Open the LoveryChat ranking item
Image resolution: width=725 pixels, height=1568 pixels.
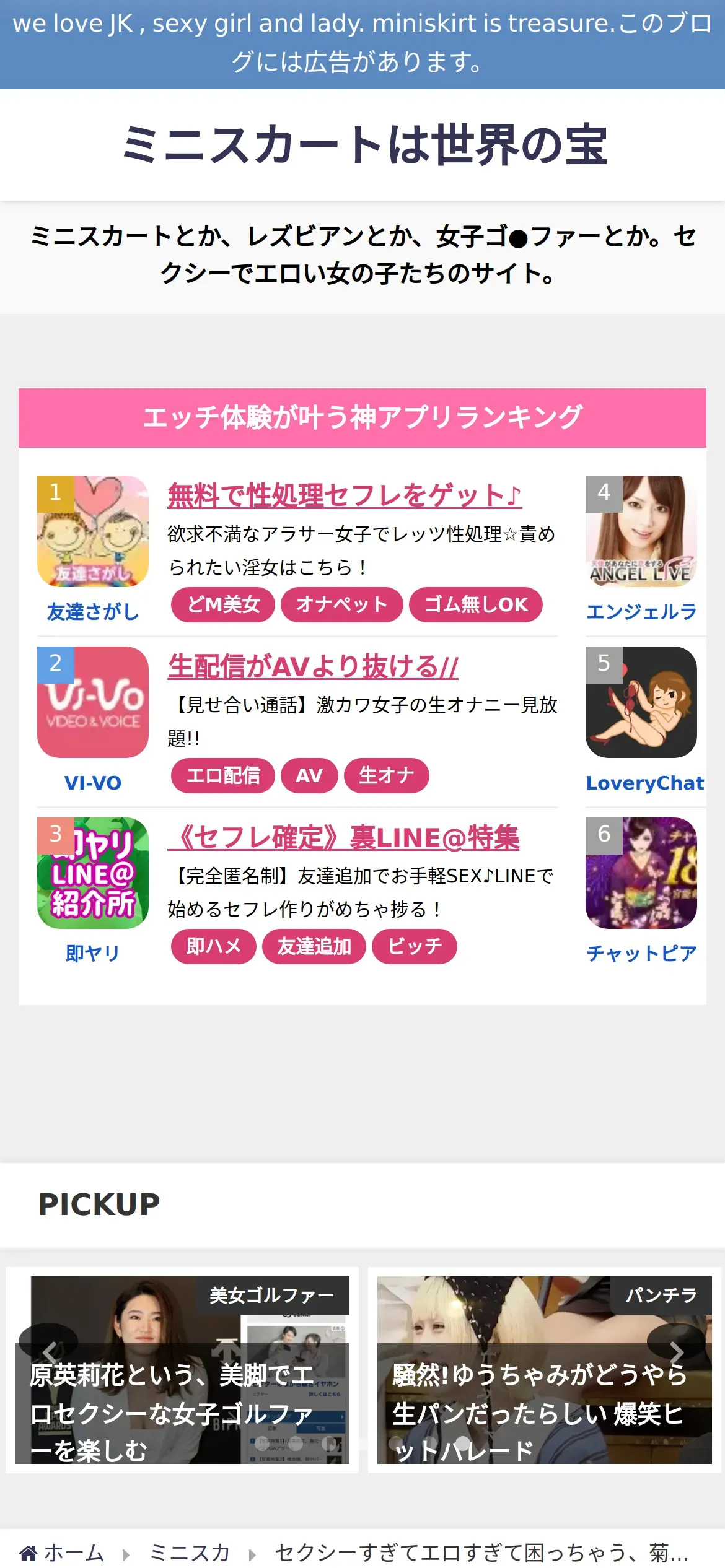point(641,702)
